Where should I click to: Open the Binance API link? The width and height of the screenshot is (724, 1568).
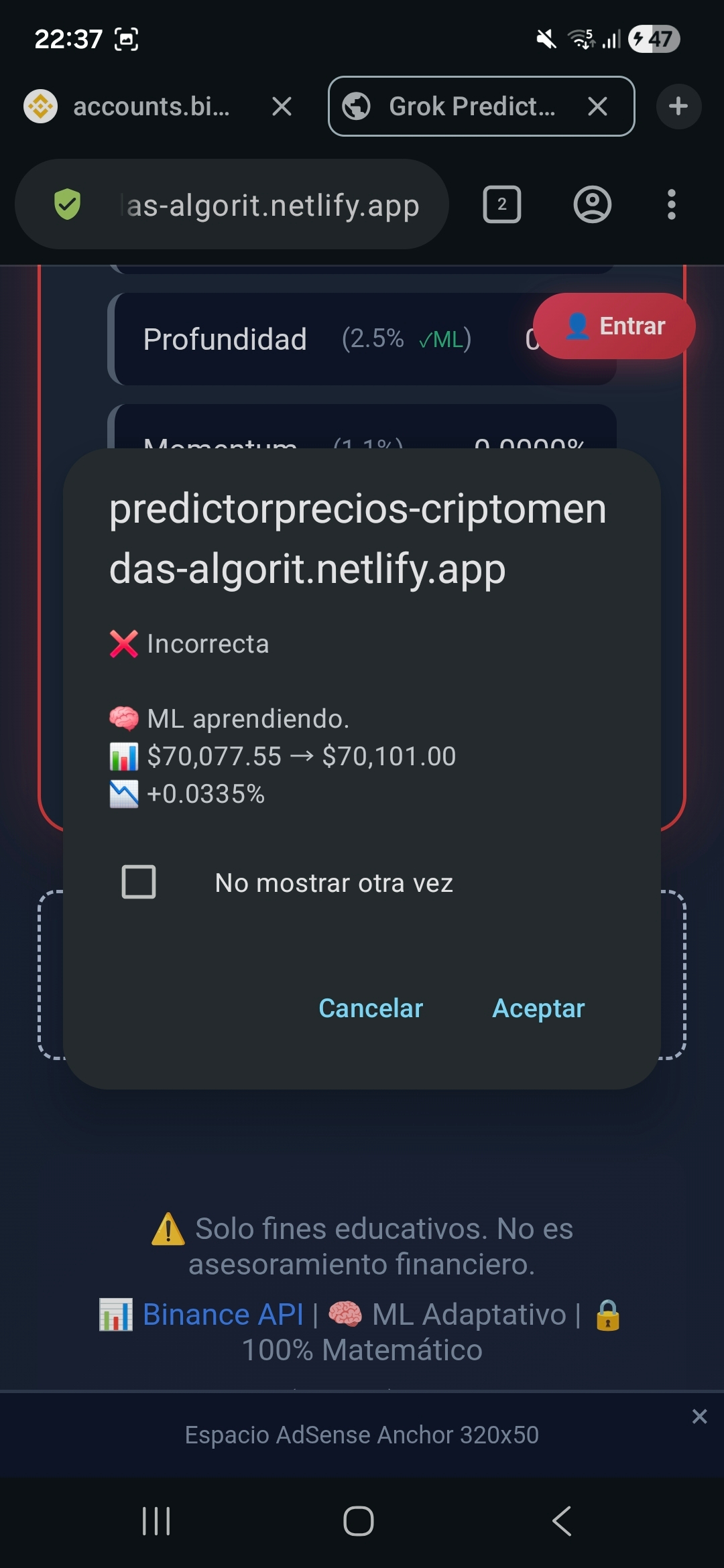(223, 1315)
